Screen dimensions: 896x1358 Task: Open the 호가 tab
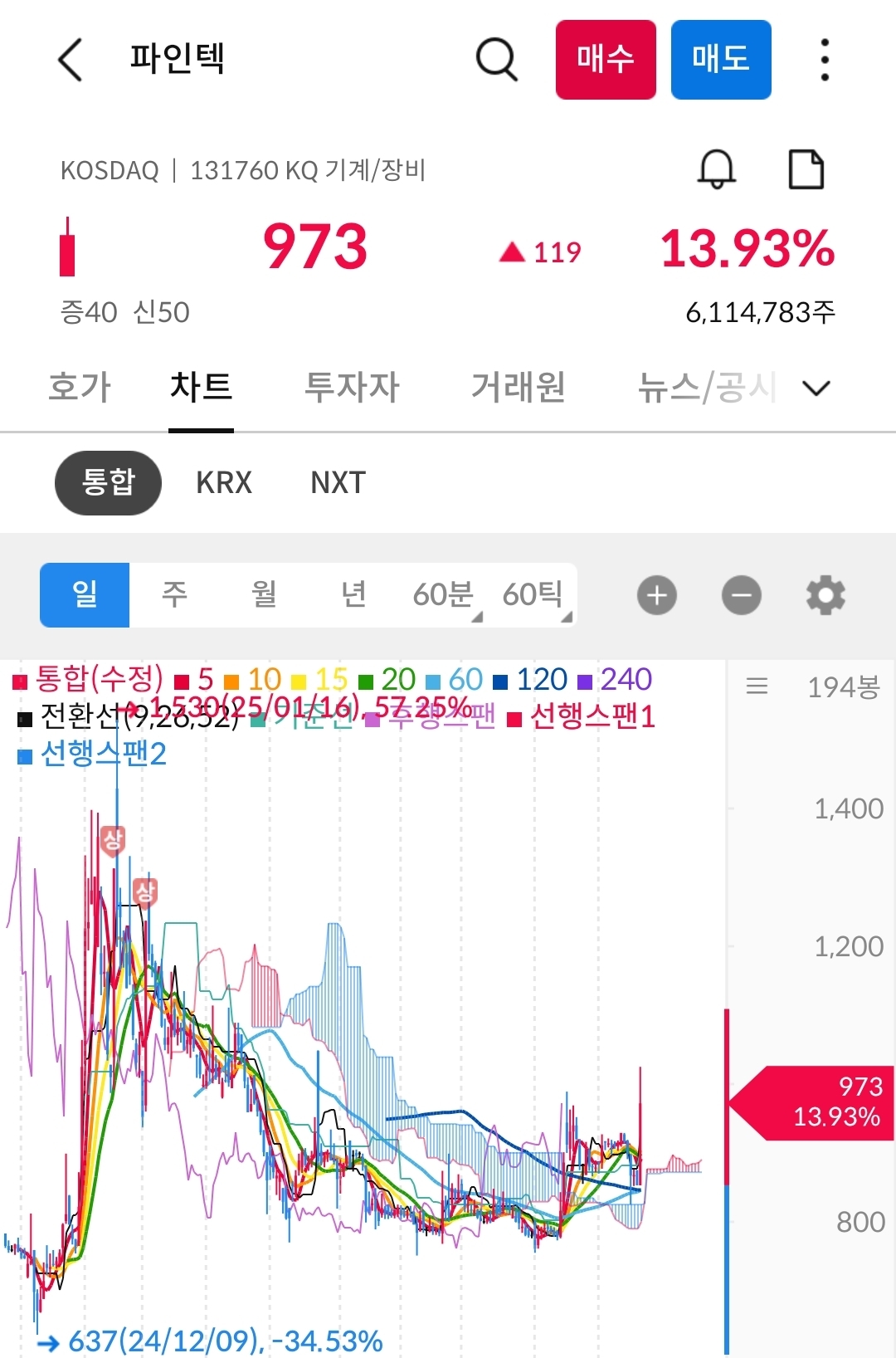pyautogui.click(x=79, y=387)
